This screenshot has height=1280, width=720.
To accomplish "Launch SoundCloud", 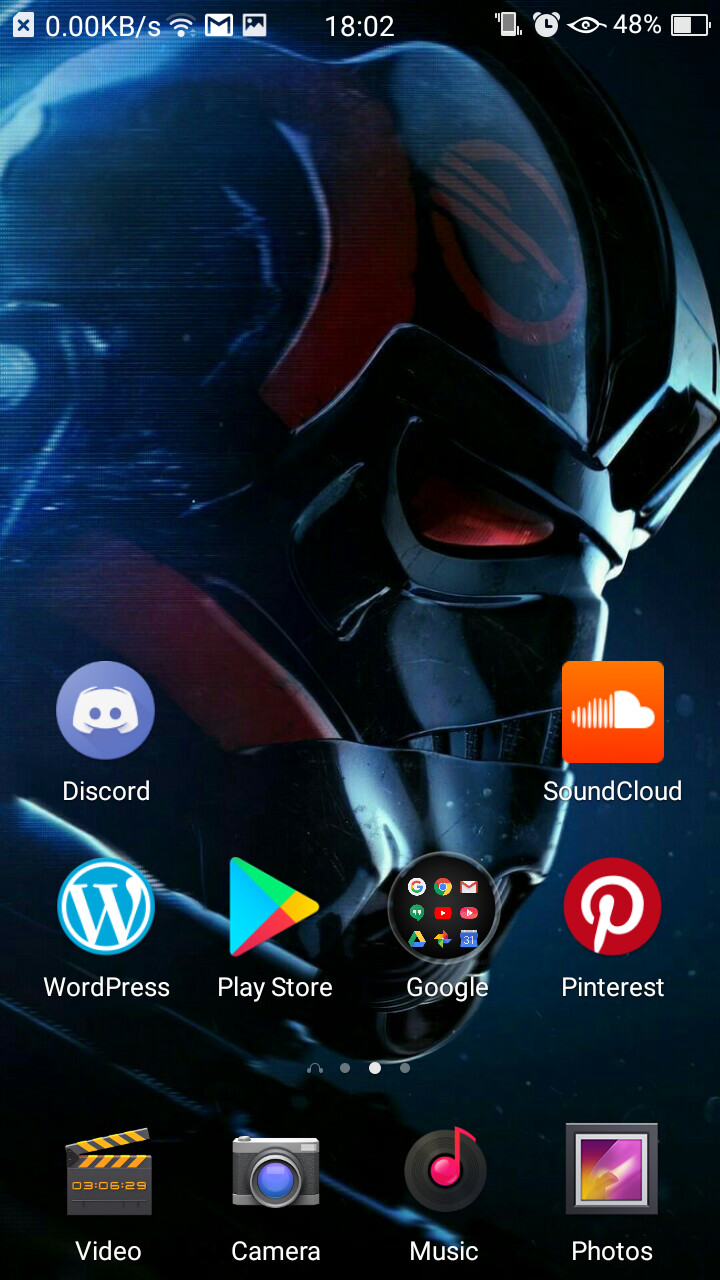I will 612,711.
